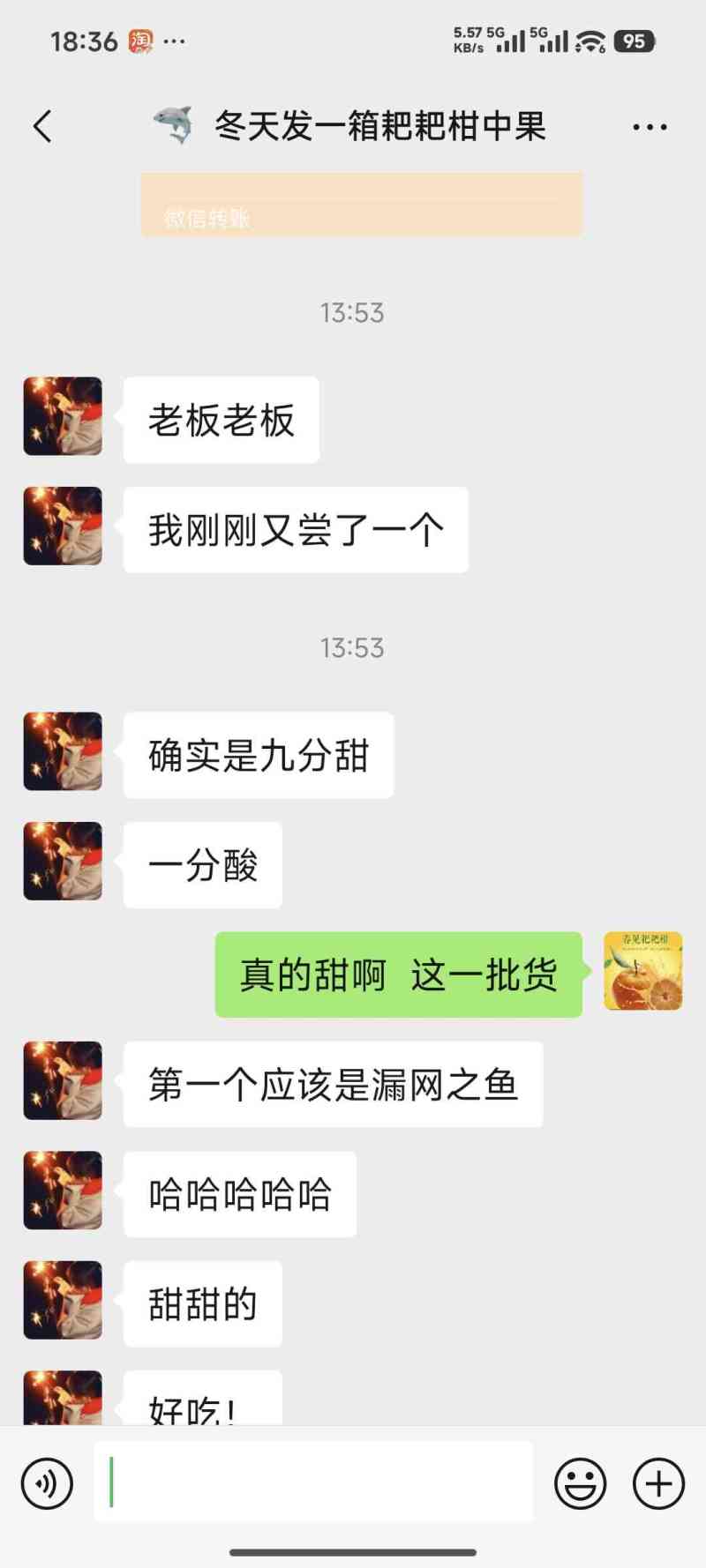Viewport: 706px width, 1568px height.
Task: Open own avatar beside 真的甜啊 message
Action: tap(642, 971)
